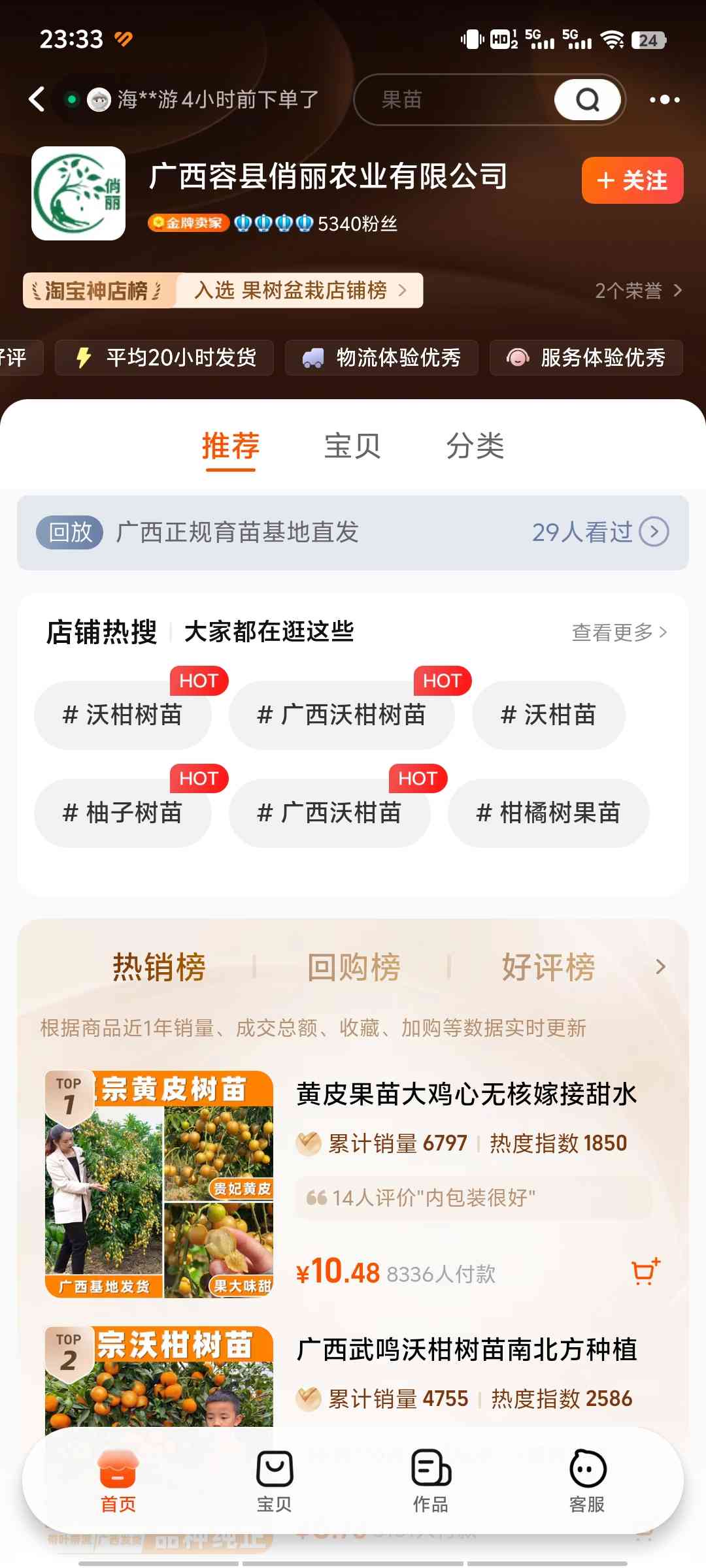Viewport: 706px width, 1568px height.
Task: Open 客服 in the bottom navigation
Action: pos(587,1480)
